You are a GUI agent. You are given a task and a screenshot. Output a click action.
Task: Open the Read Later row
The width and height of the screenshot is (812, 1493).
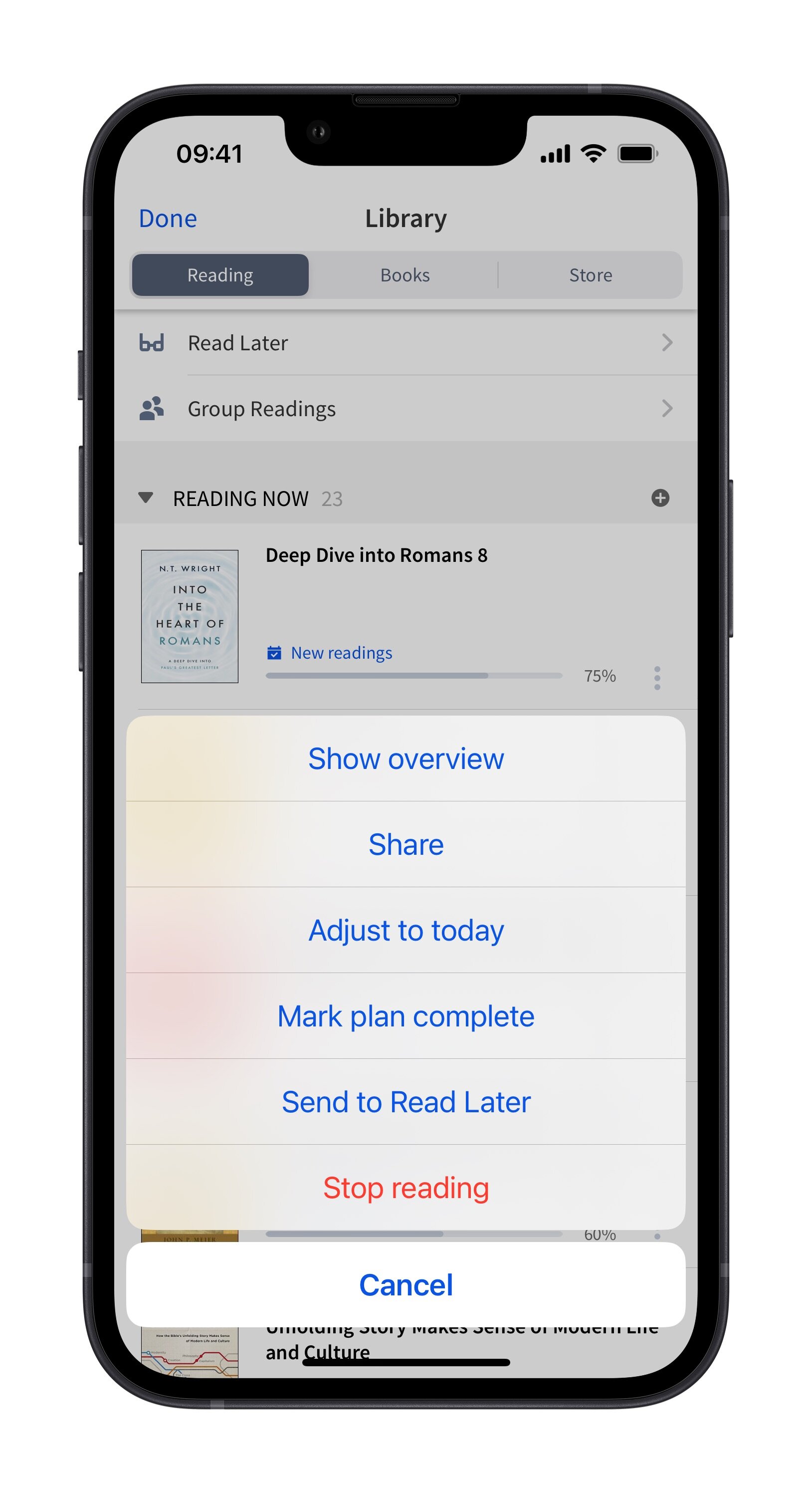[x=406, y=343]
